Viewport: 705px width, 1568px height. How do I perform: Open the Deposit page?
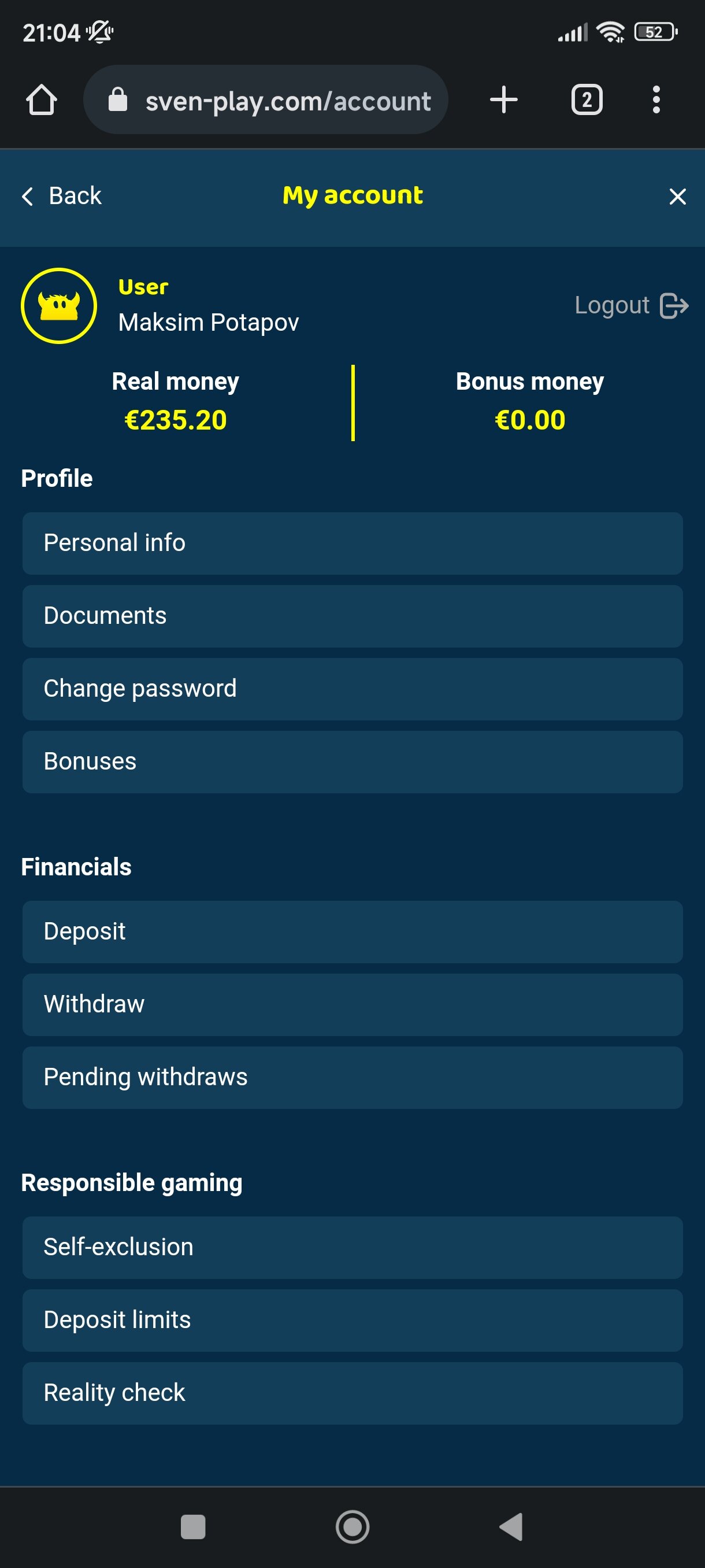tap(352, 931)
